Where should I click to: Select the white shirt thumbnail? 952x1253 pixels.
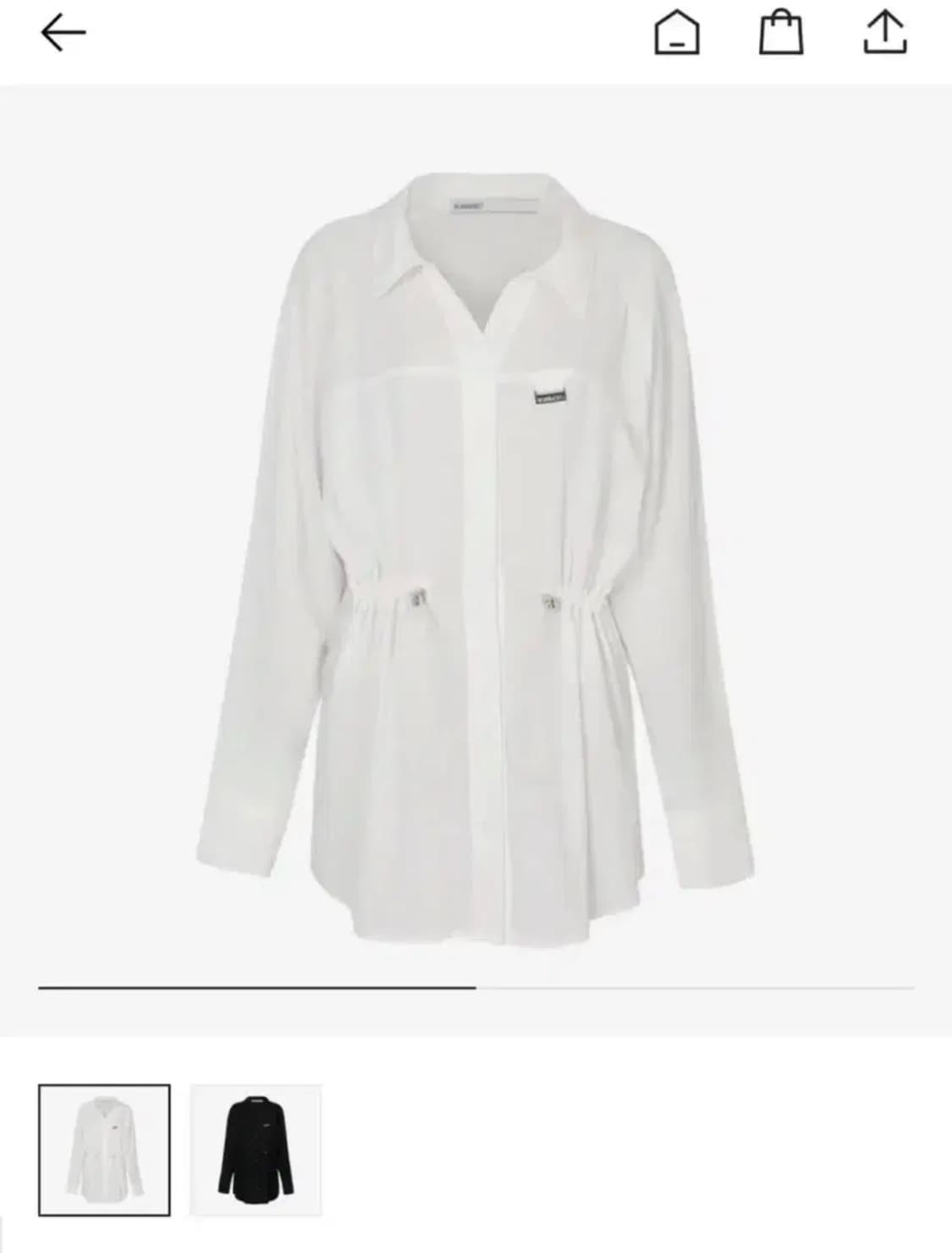[x=104, y=1150]
